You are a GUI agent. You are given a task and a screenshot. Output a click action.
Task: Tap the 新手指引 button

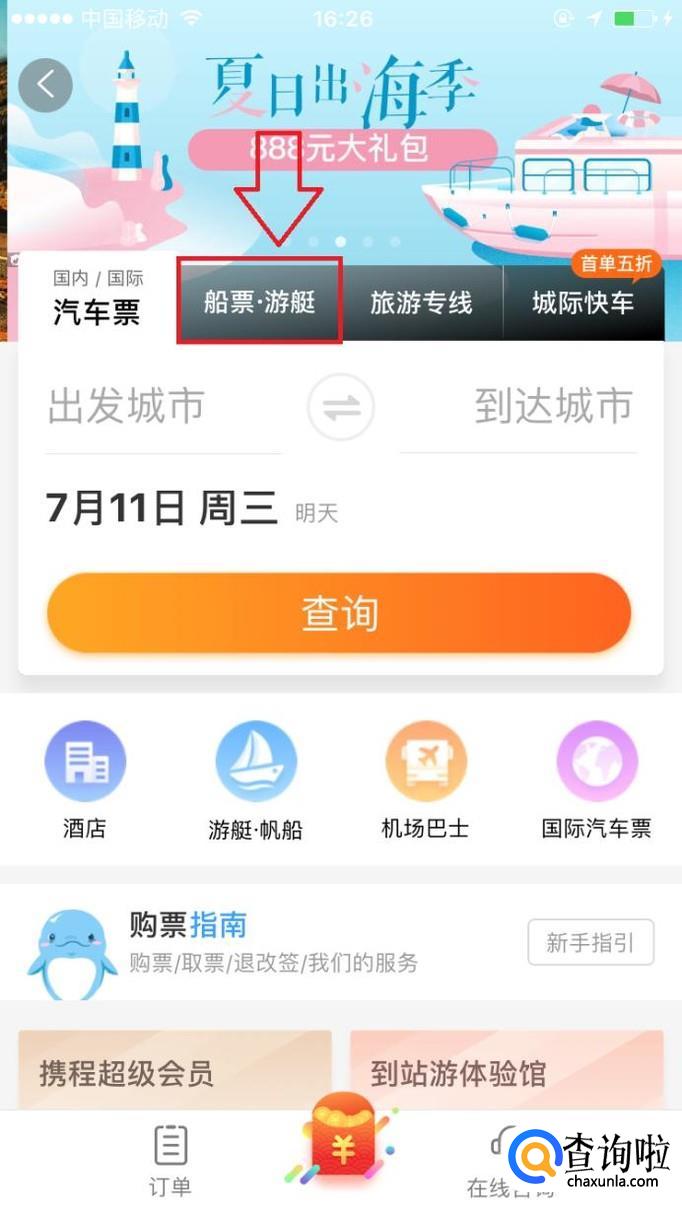(x=590, y=942)
